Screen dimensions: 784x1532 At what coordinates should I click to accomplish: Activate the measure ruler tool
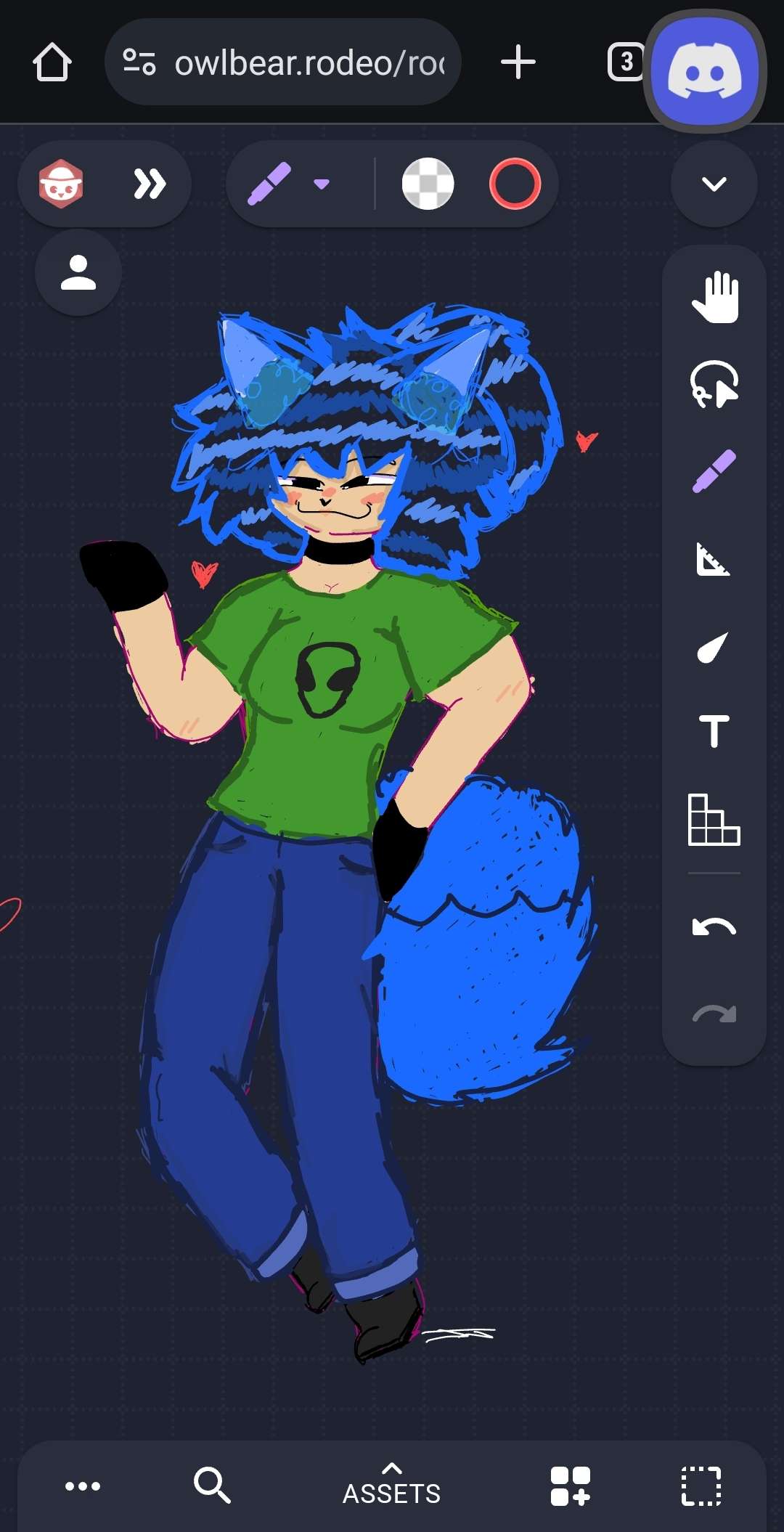pyautogui.click(x=714, y=559)
